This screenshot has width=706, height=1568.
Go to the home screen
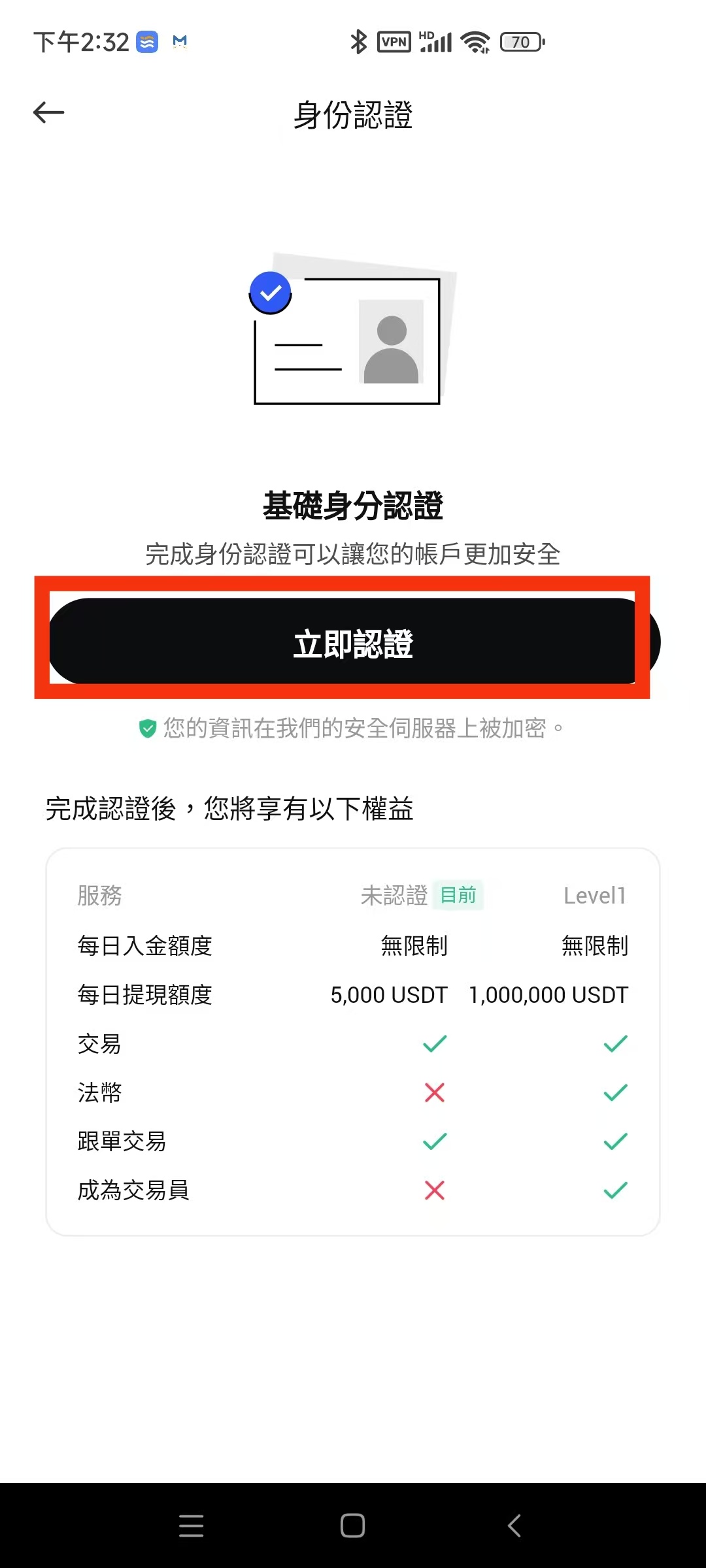[352, 1526]
